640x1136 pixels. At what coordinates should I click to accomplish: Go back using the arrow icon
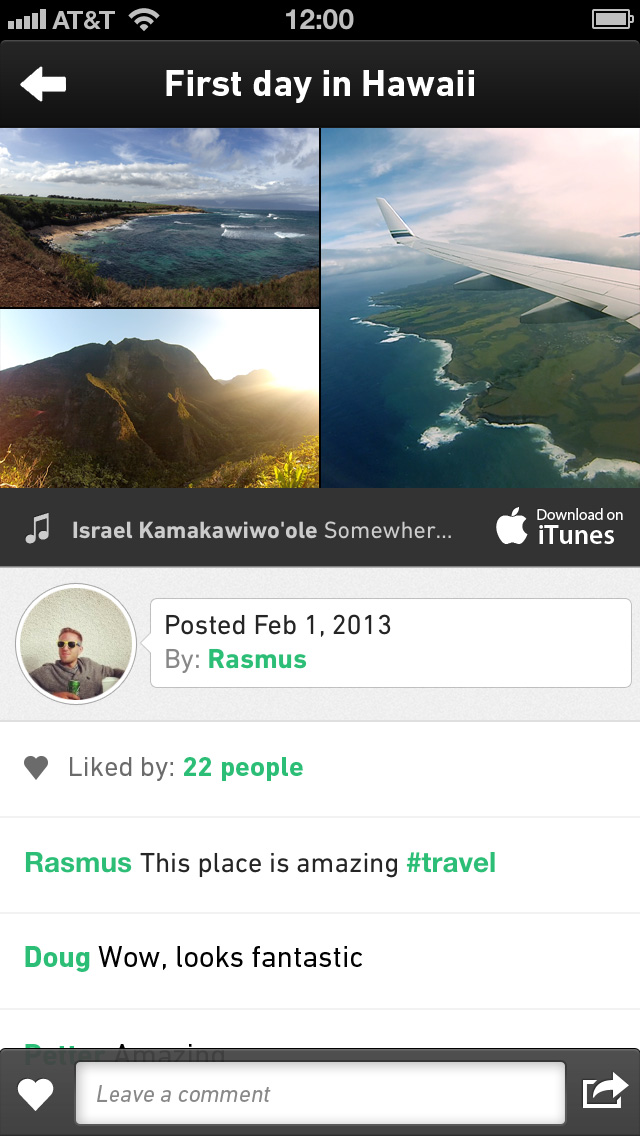point(43,85)
